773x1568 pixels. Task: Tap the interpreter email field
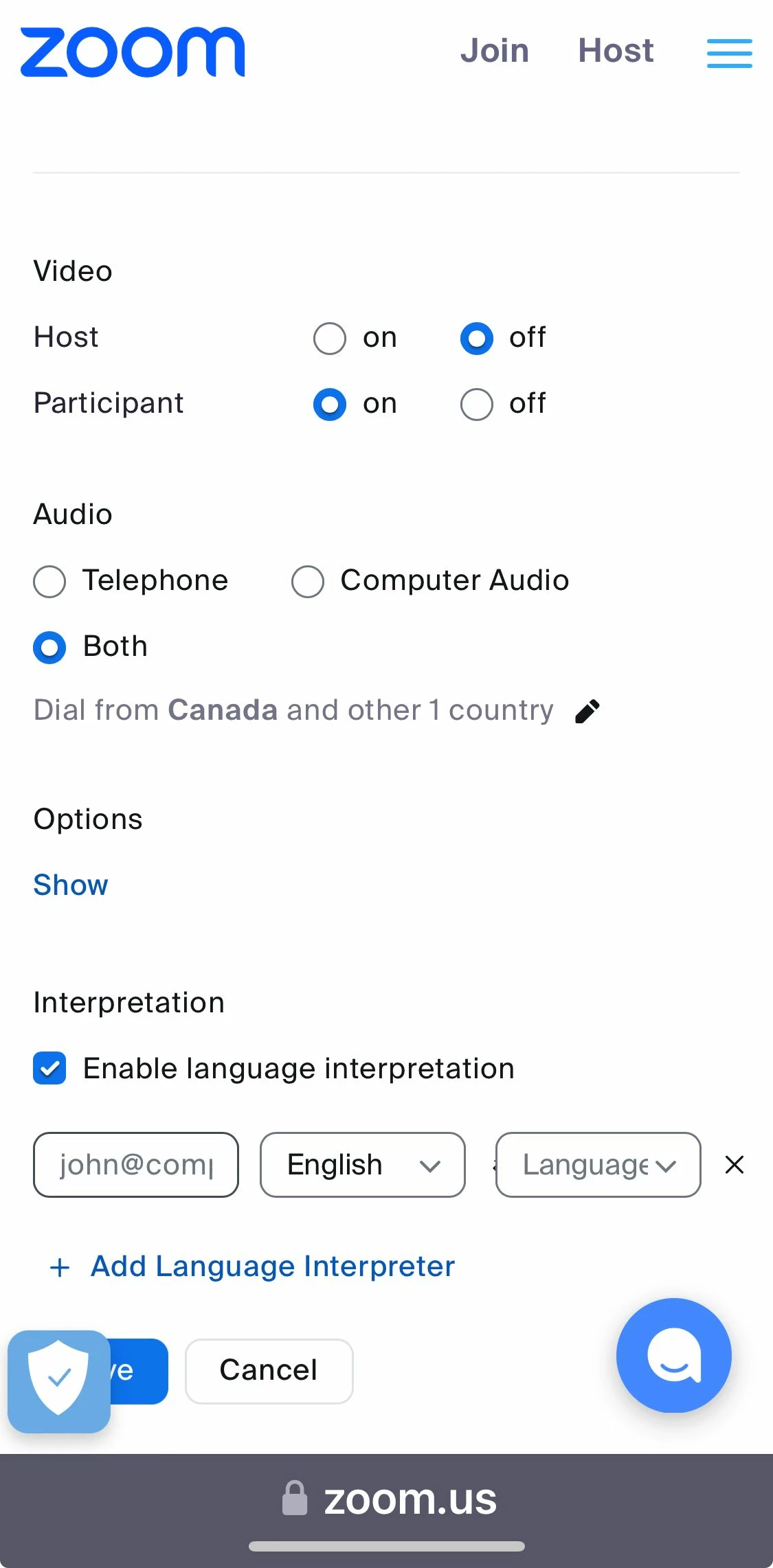pos(136,1165)
